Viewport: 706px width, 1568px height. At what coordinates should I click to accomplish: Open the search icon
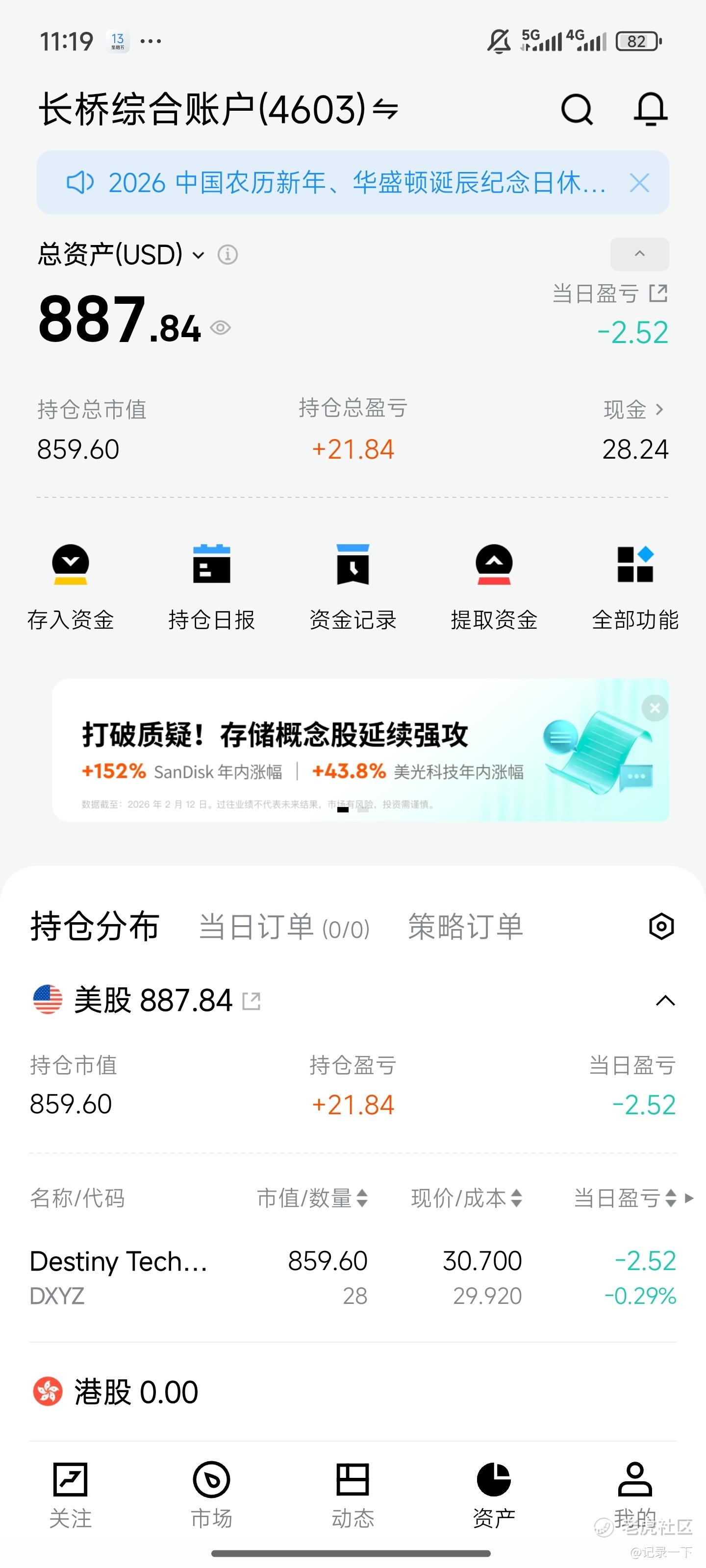point(576,110)
